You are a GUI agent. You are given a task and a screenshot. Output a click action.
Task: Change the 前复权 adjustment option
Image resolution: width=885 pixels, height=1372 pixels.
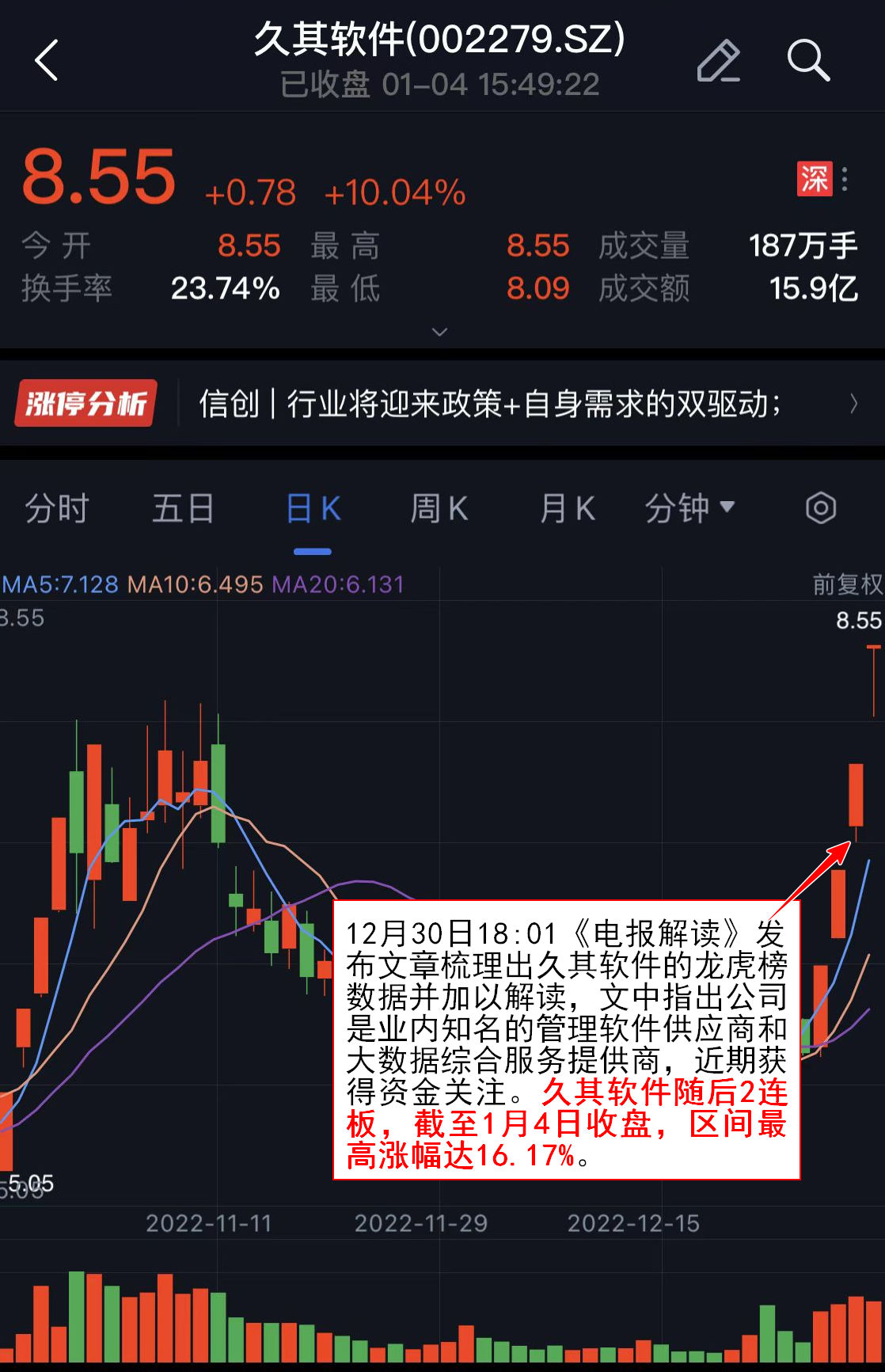(847, 584)
